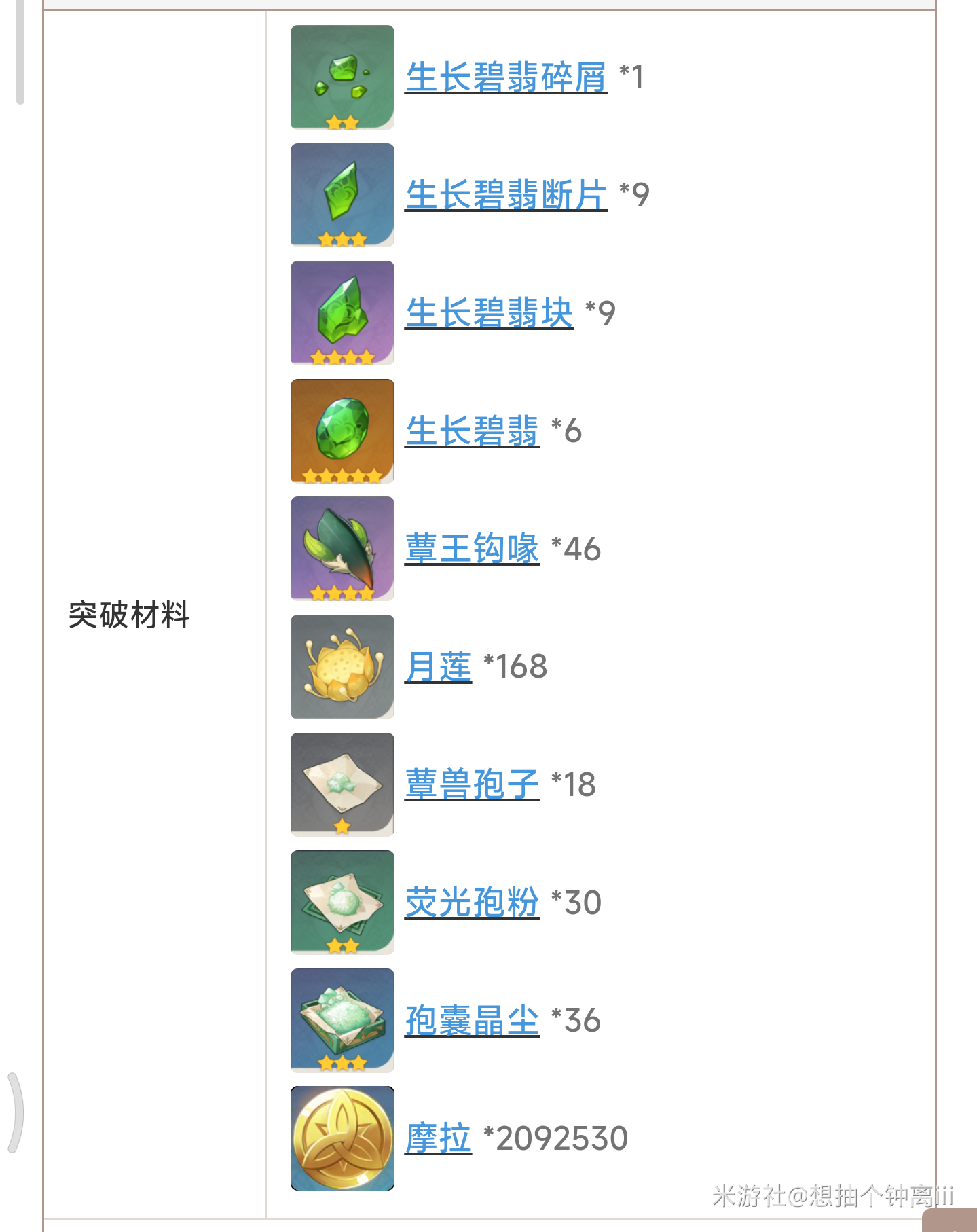Image resolution: width=977 pixels, height=1232 pixels.
Task: Open the 摩拉 link
Action: point(438,1138)
